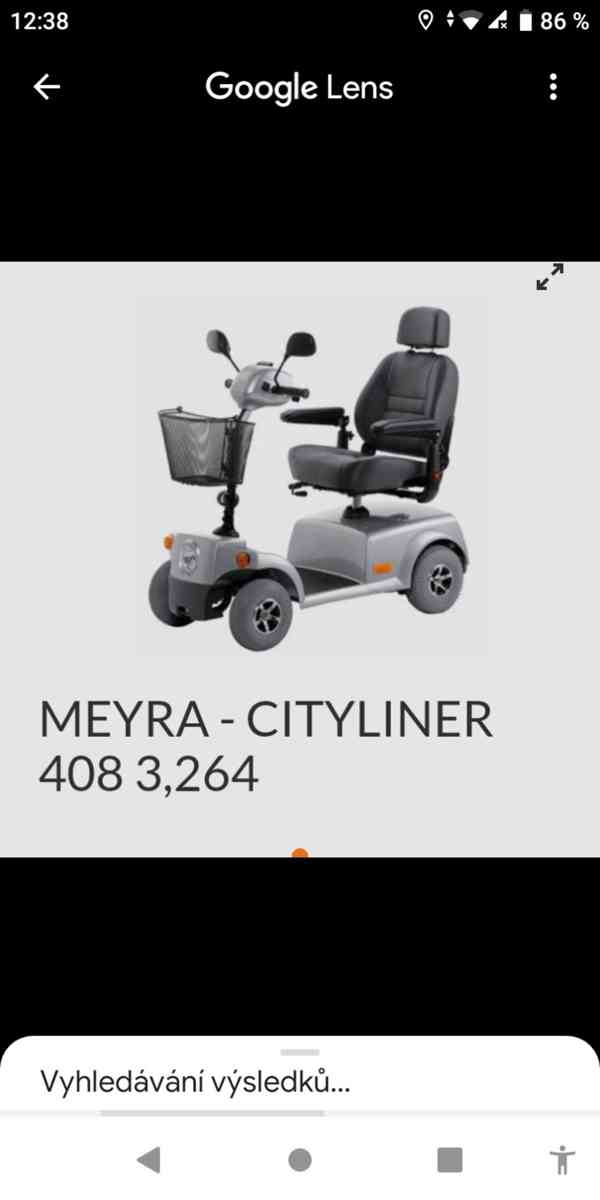The image size is (600, 1200).
Task: Expand the results sheet handle
Action: point(300,1052)
